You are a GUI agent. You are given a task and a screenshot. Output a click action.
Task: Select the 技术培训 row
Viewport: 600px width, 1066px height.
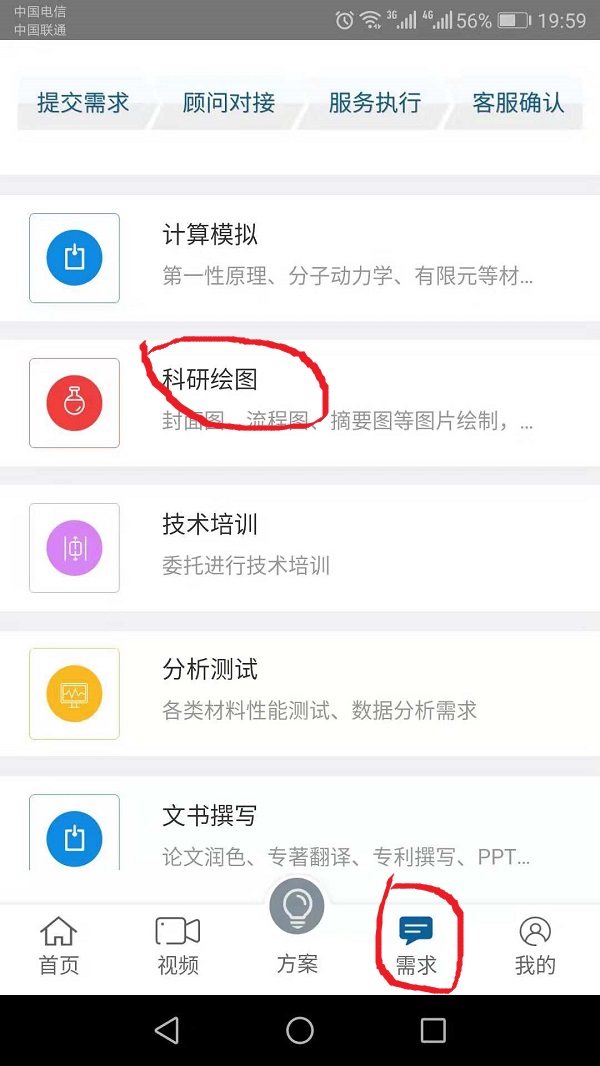[300, 547]
